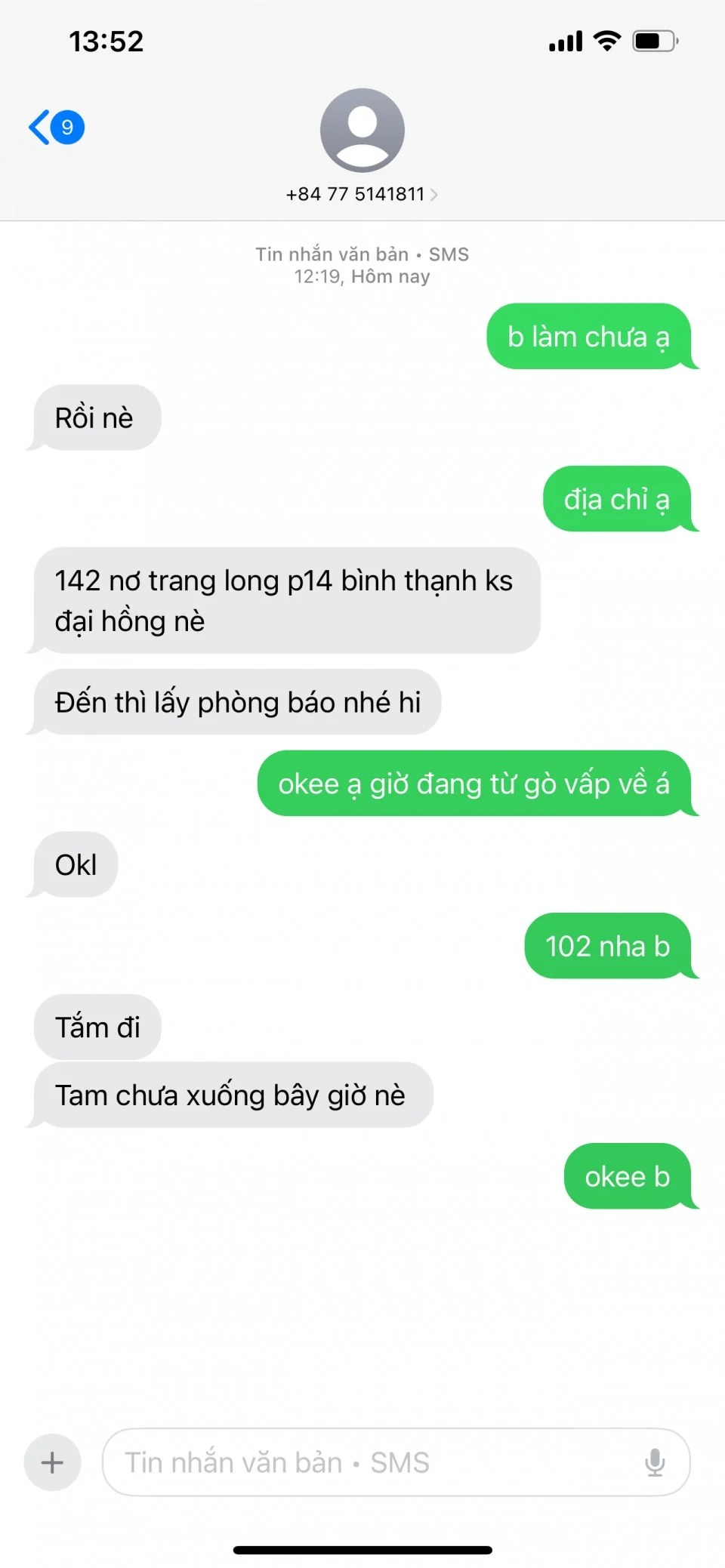Tap the plus button for attachments
Screen dimensions: 725x1568
tap(52, 1462)
